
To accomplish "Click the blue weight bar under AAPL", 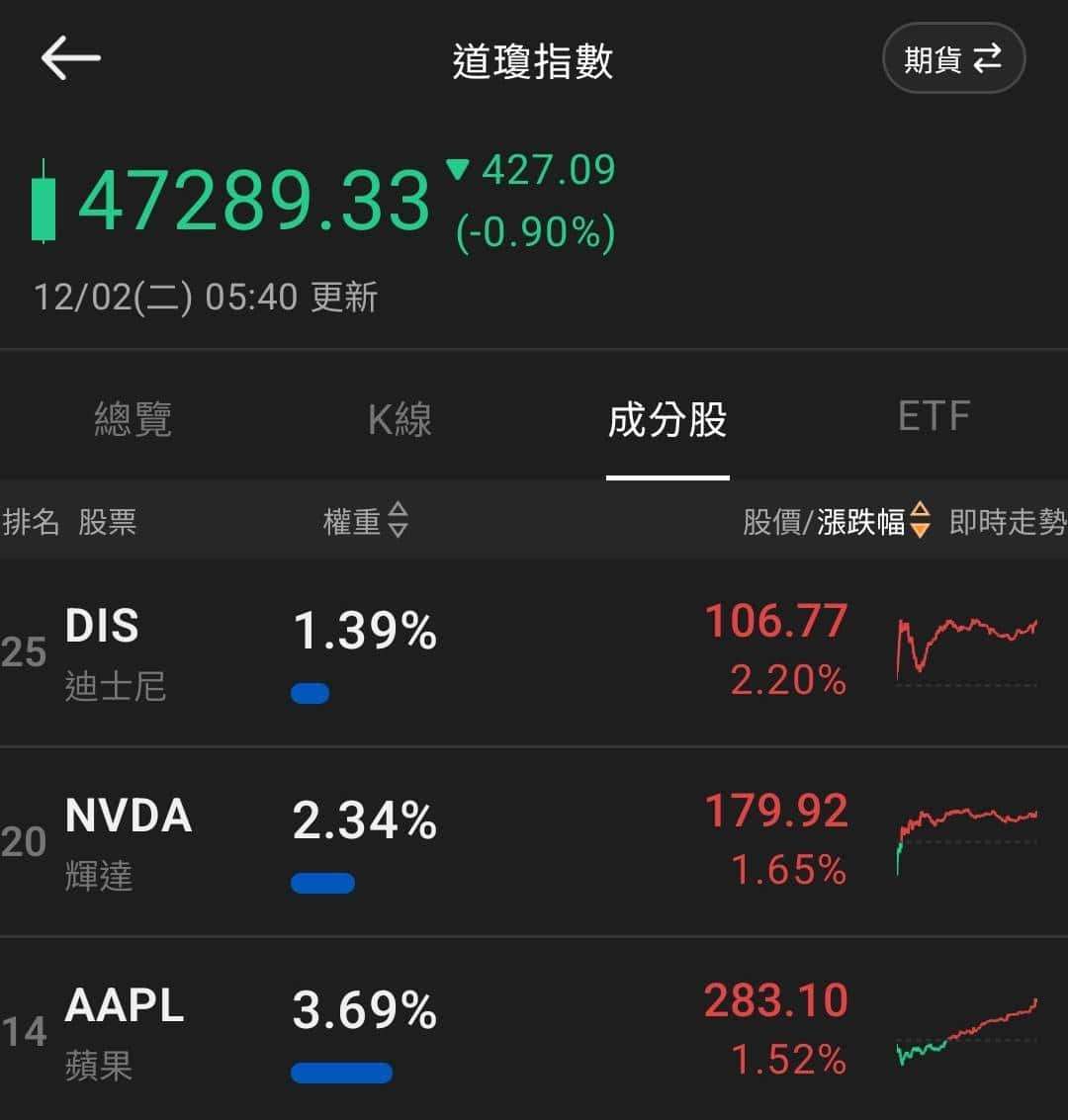I will pos(341,1074).
